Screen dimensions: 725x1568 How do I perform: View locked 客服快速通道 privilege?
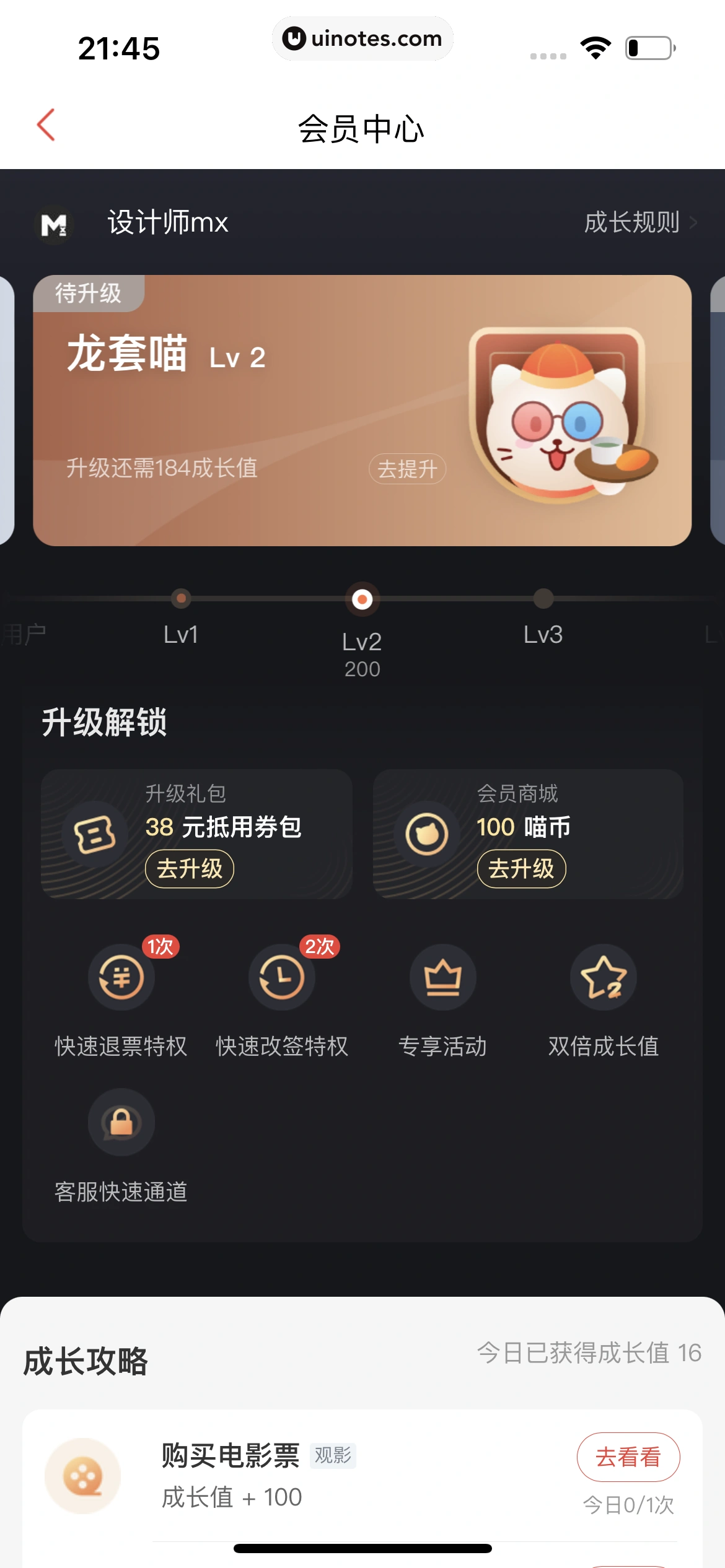(x=121, y=1123)
